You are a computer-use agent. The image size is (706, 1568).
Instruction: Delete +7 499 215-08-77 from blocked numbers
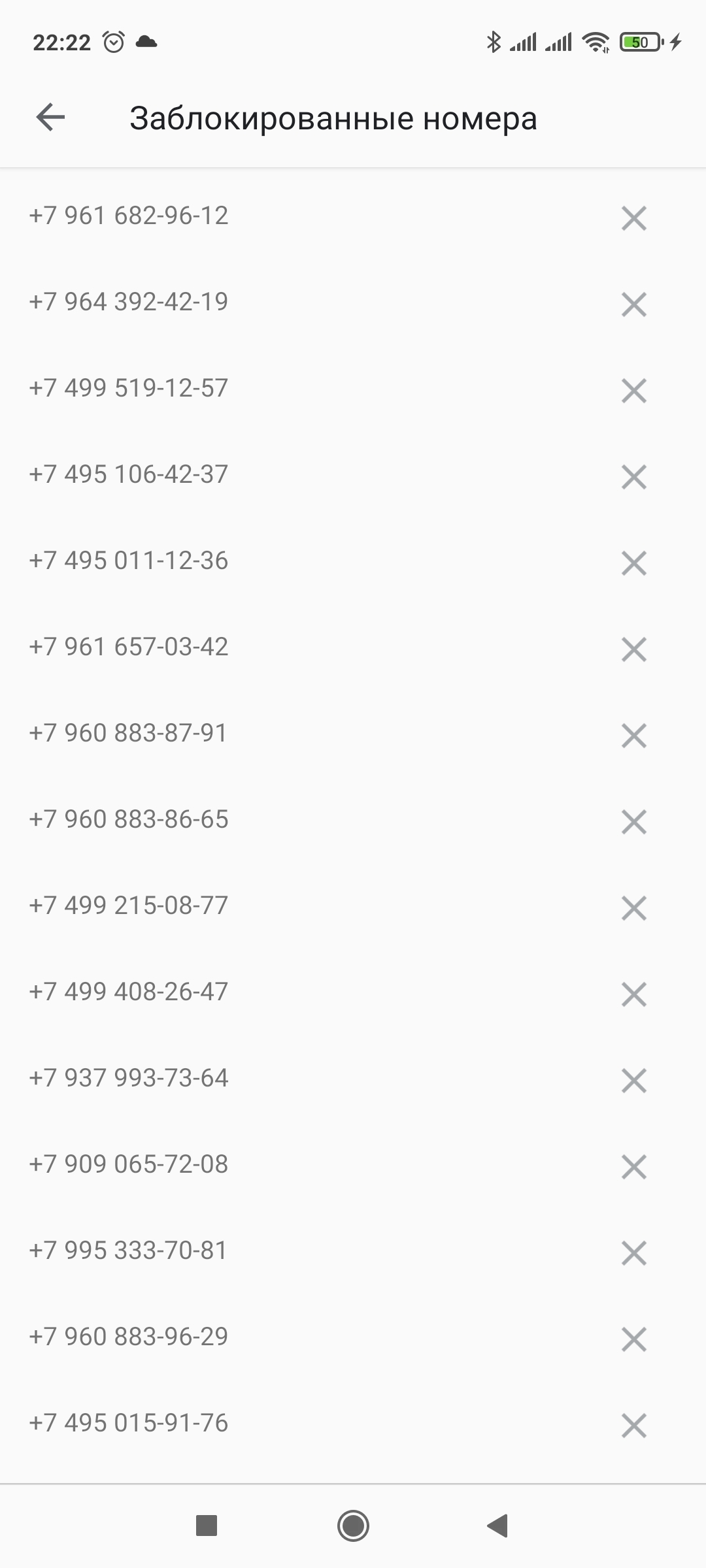[x=633, y=908]
